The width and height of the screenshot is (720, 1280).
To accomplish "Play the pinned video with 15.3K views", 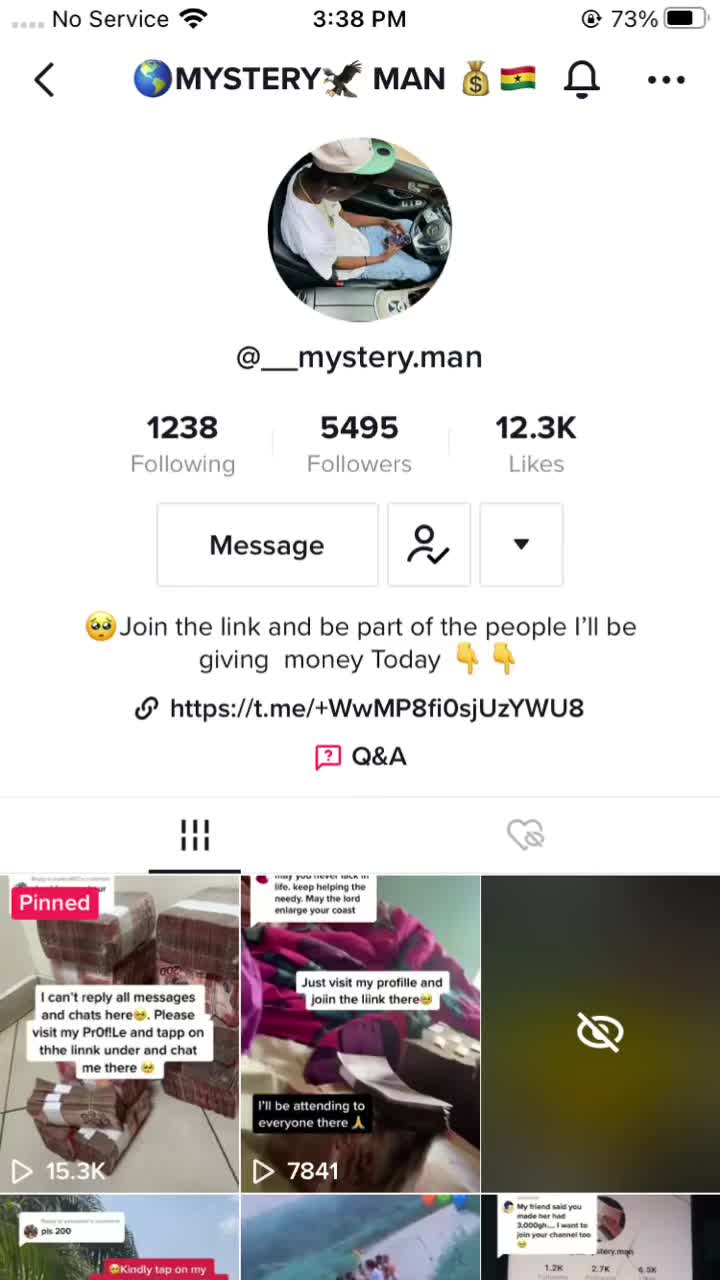I will point(119,1034).
